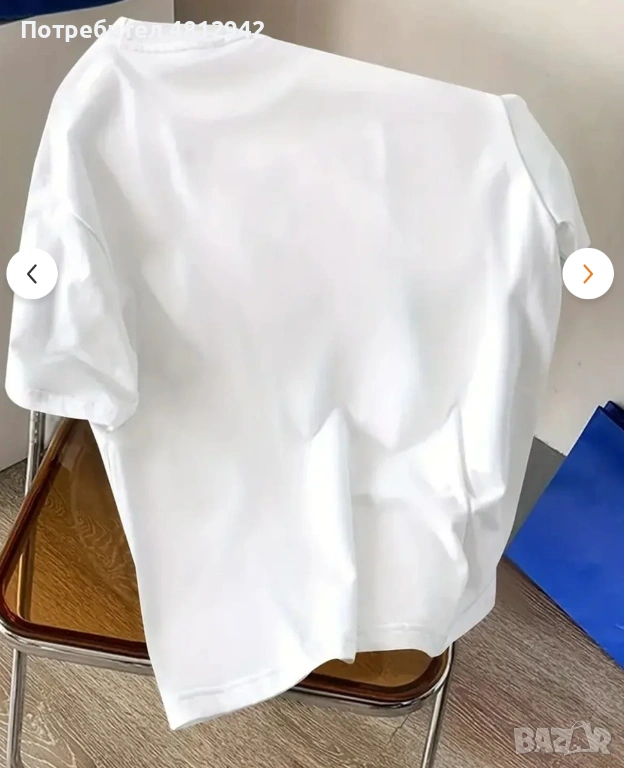This screenshot has width=624, height=768.
Task: Go to the previous photo
Action: coord(32,274)
